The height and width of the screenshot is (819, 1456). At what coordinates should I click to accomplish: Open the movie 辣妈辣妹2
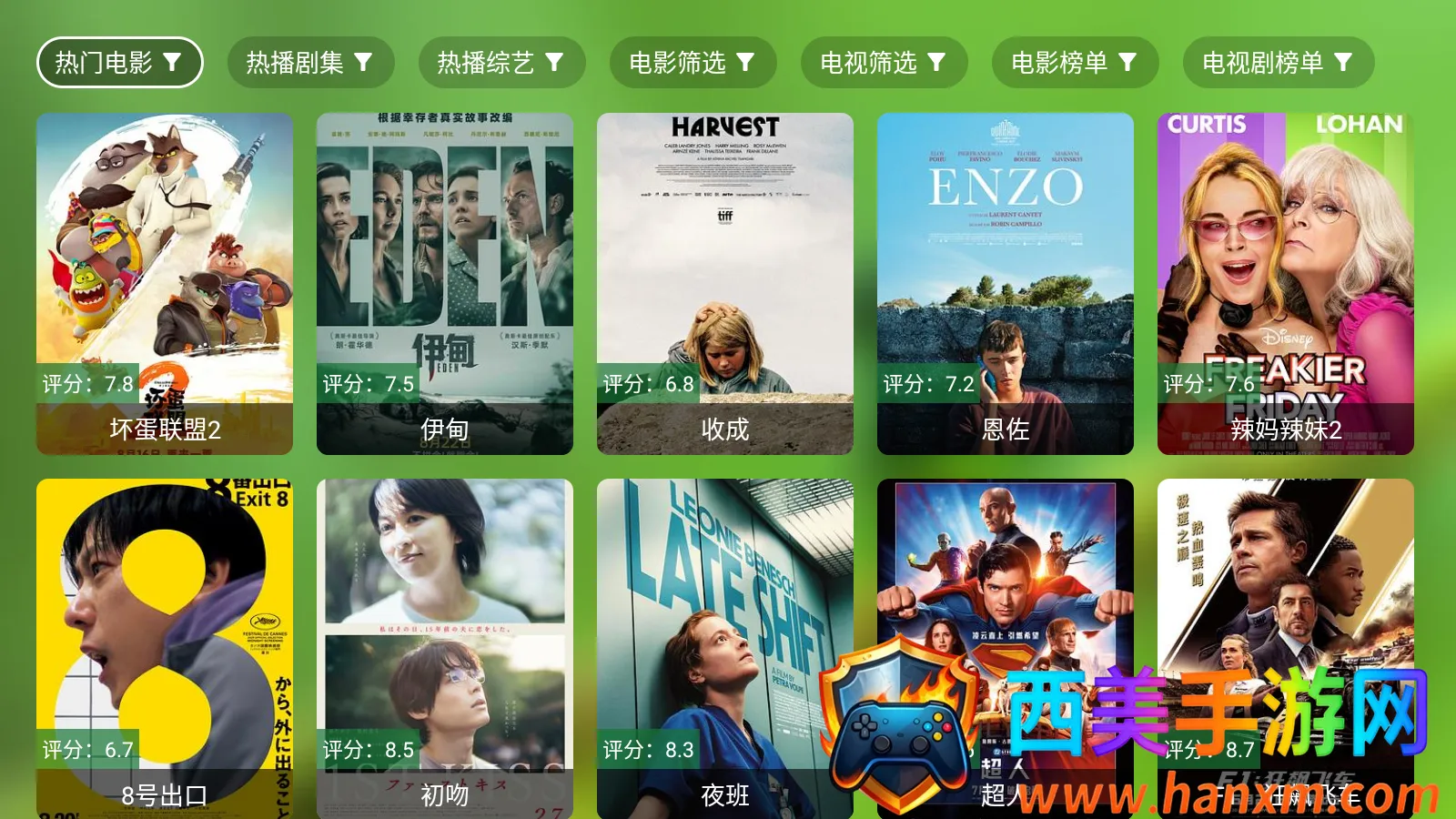pyautogui.click(x=1286, y=283)
